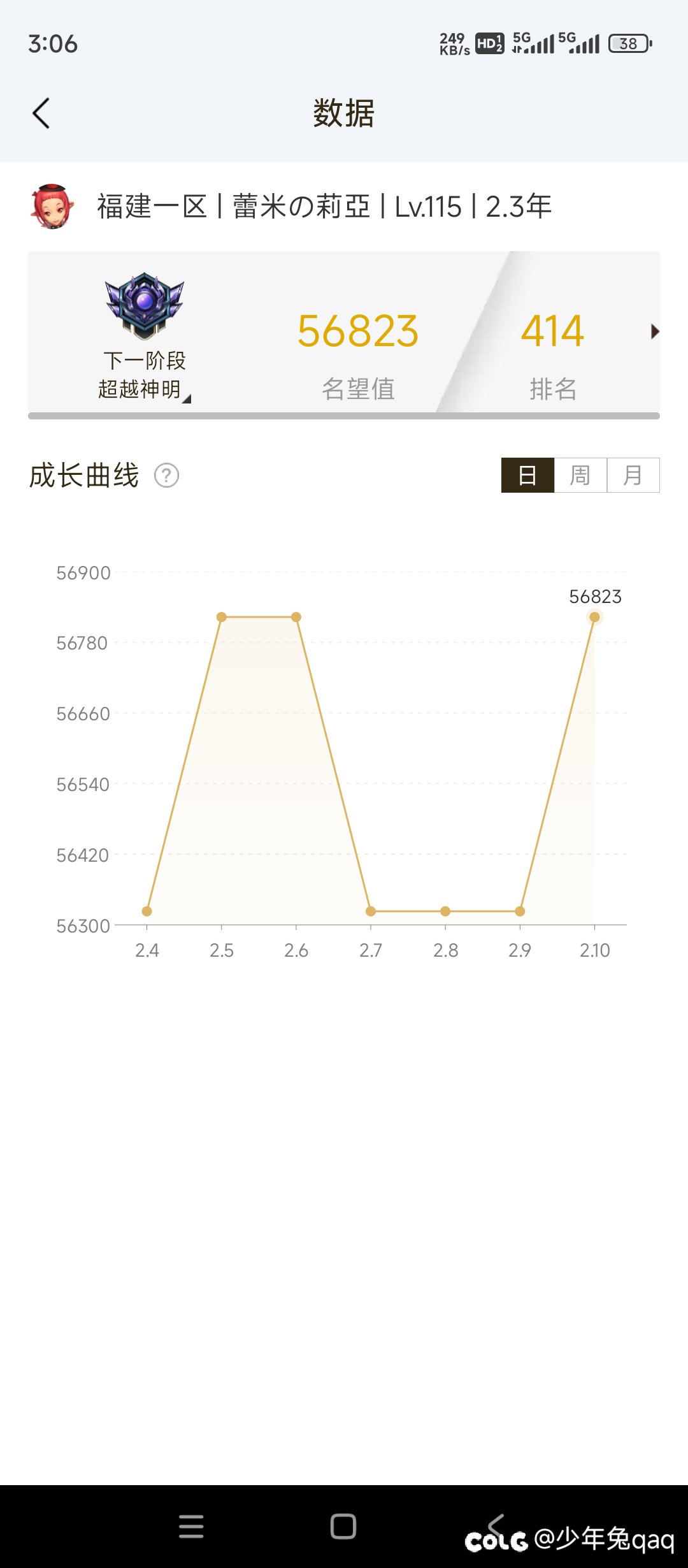Tap the 2.5 data point on chart
Screen dimensions: 688x1568
(x=222, y=617)
